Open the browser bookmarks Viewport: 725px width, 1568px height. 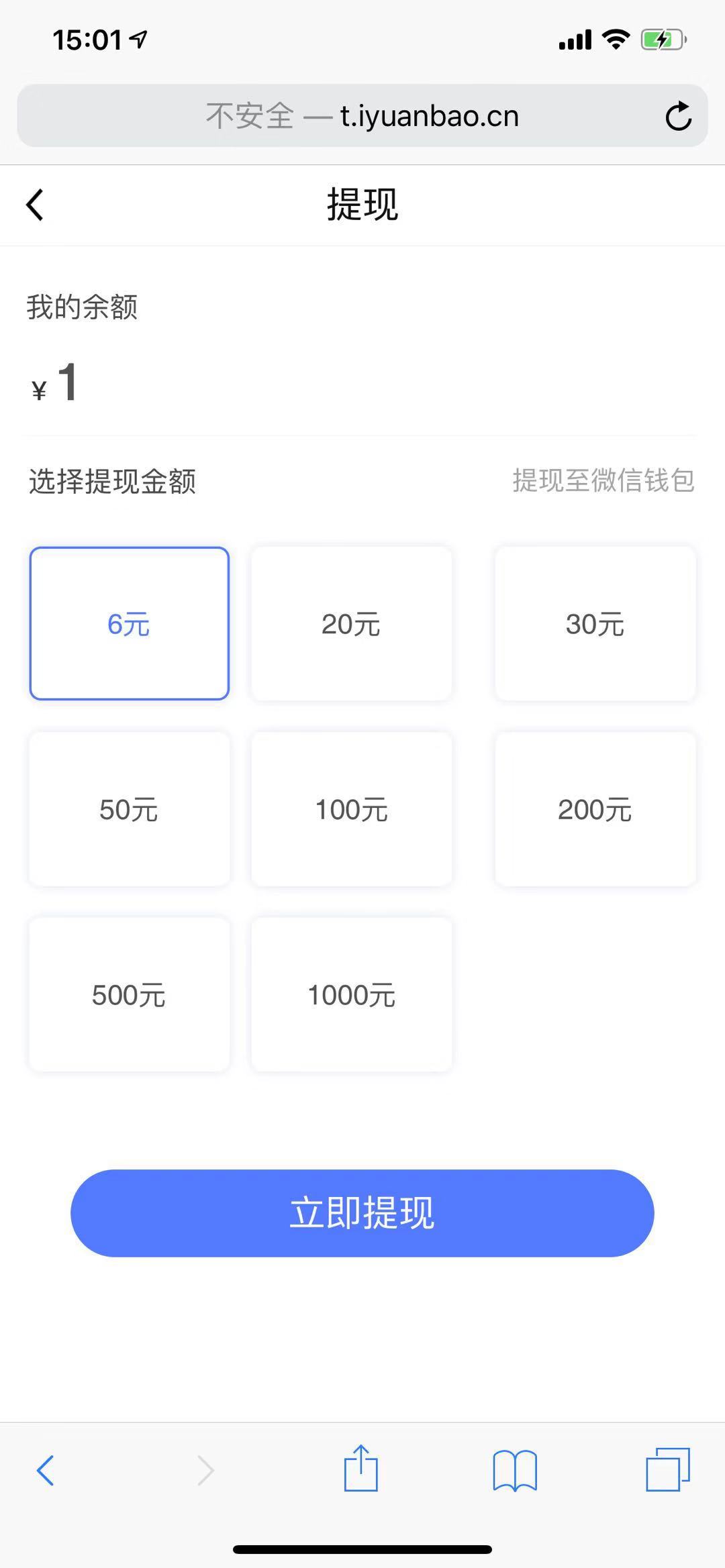pyautogui.click(x=515, y=1471)
